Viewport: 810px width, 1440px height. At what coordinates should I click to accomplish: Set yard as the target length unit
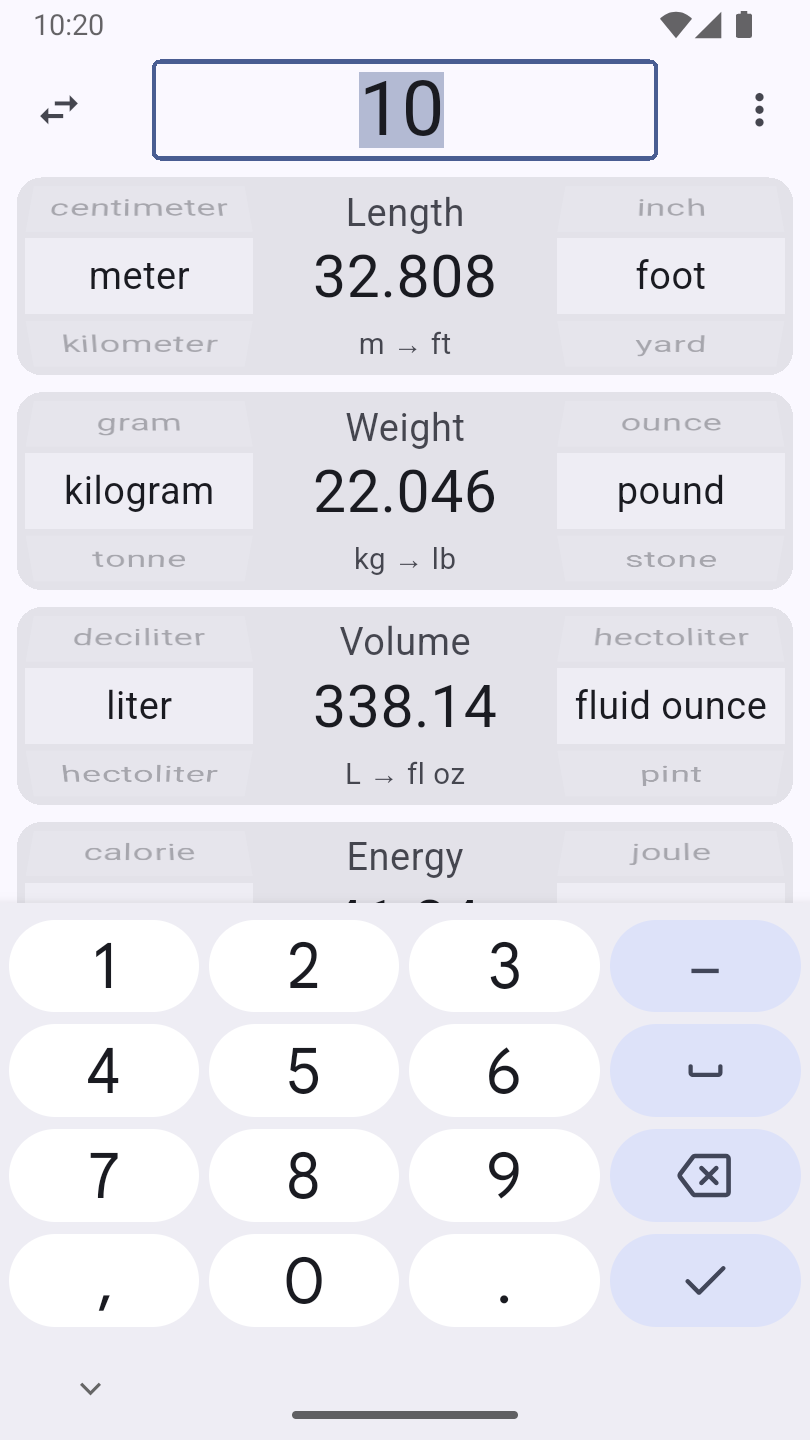coord(671,344)
